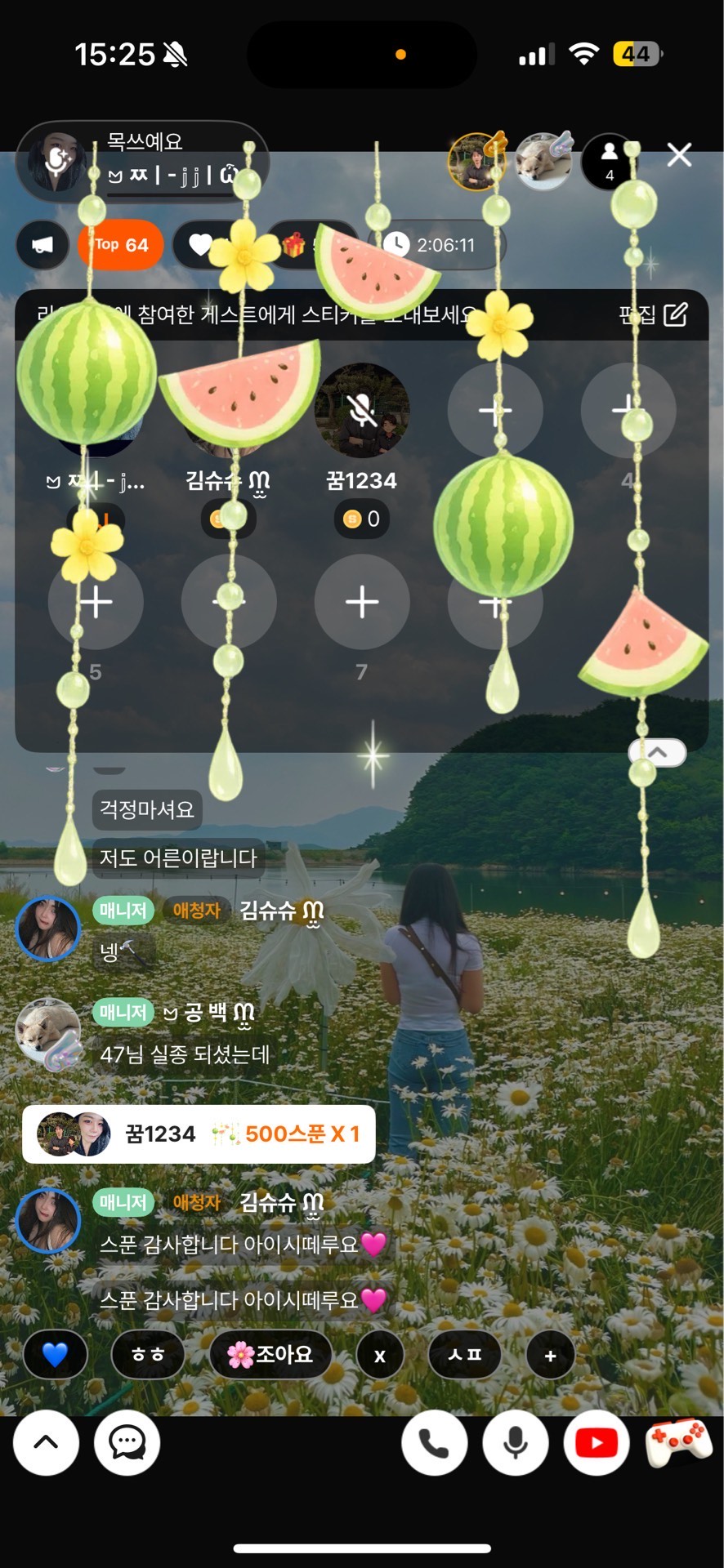
Task: Send the ㅎㅎ quick reply
Action: 148,1355
